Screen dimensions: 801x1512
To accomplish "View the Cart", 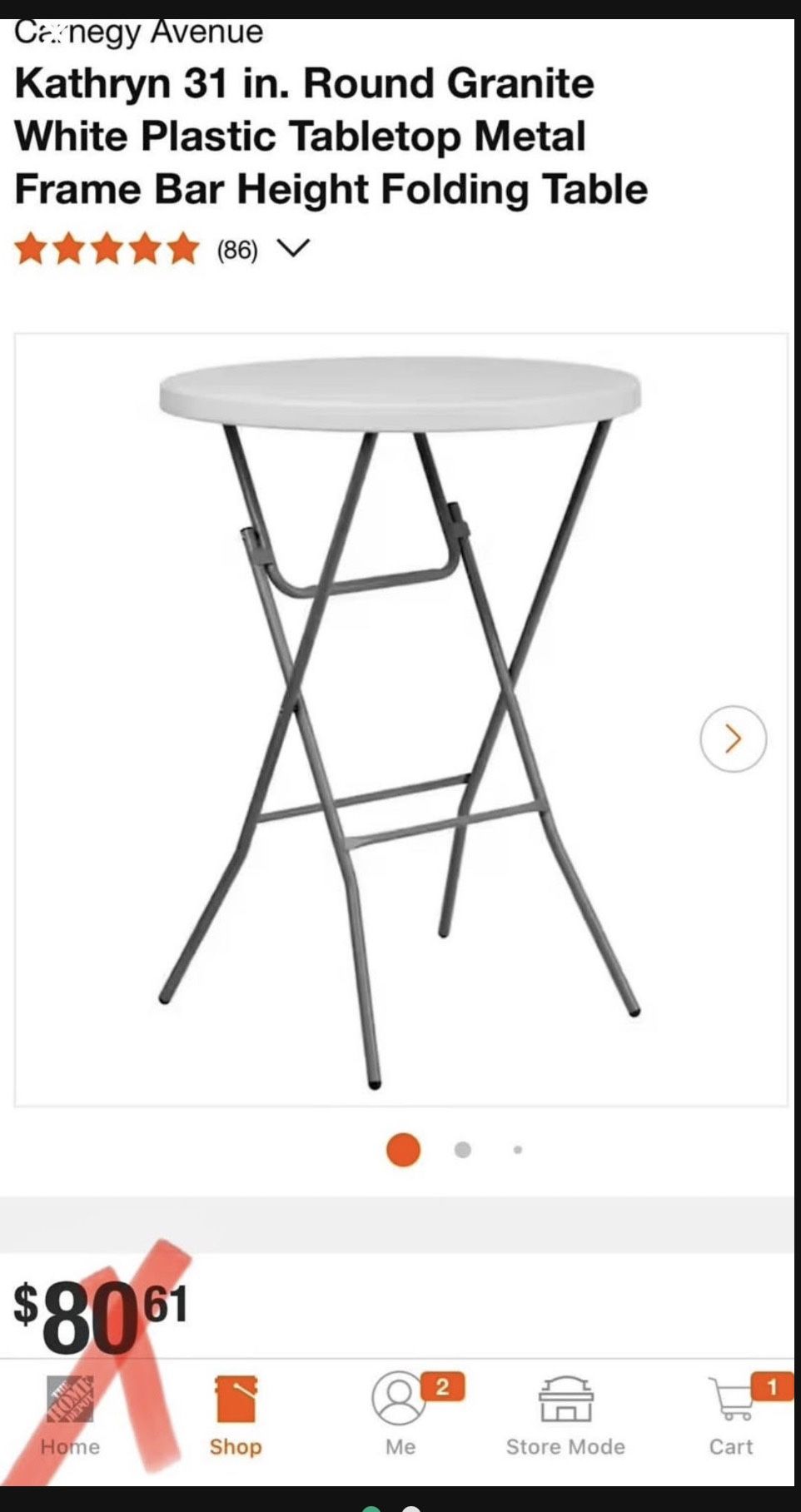I will tap(731, 1417).
